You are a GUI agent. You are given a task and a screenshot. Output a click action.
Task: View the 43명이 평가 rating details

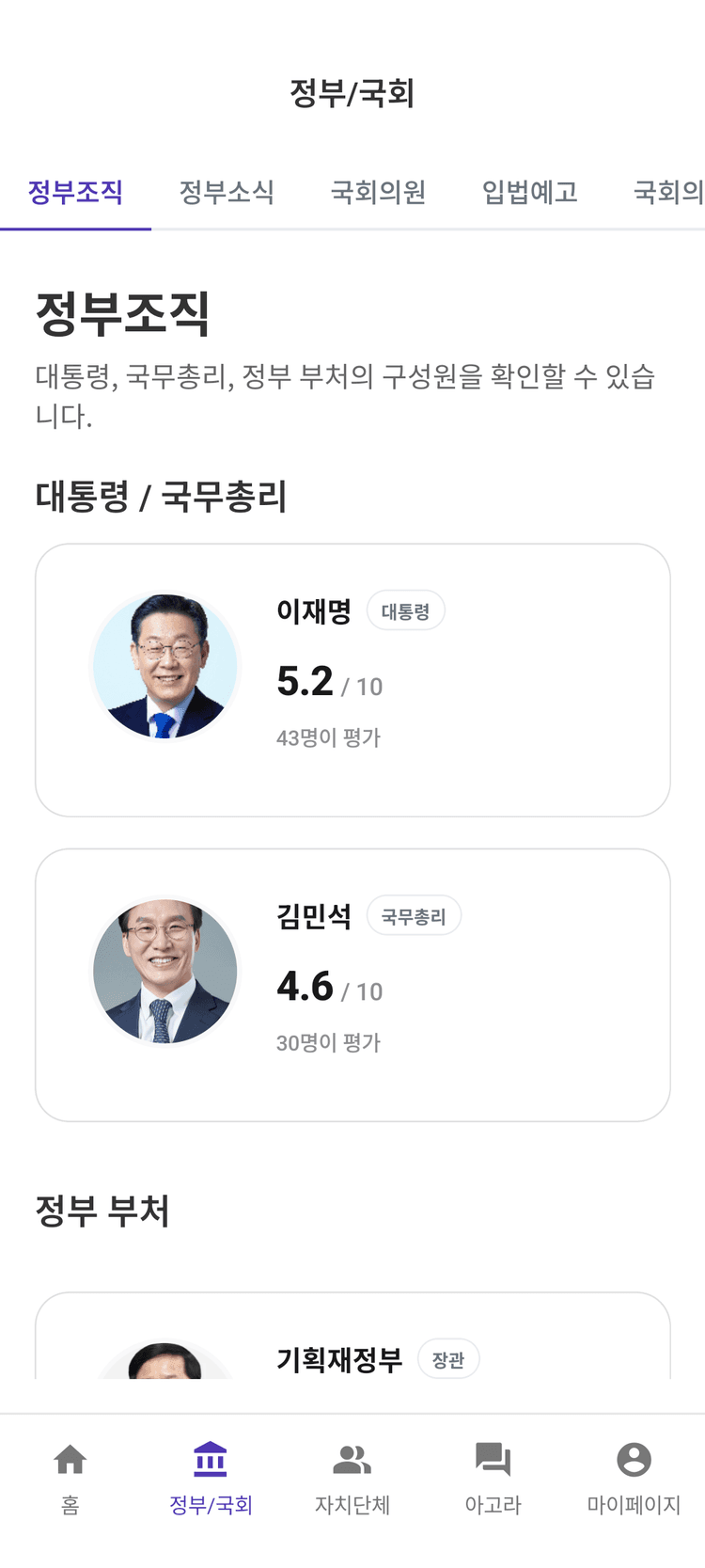(x=328, y=738)
